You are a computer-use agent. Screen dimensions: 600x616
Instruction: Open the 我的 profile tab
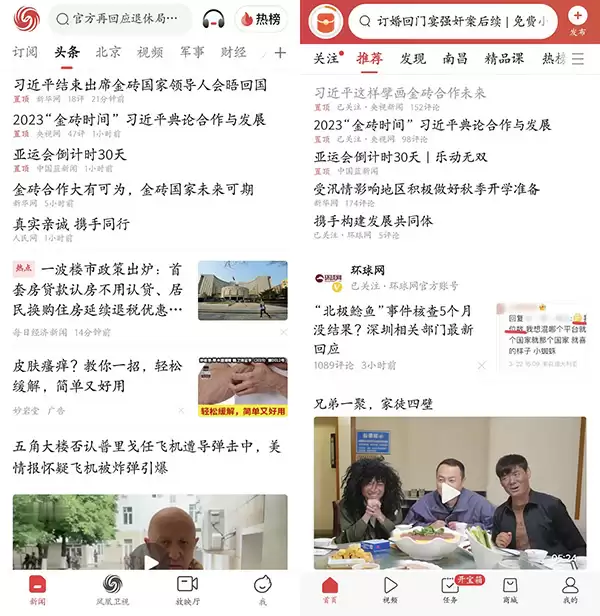click(570, 590)
